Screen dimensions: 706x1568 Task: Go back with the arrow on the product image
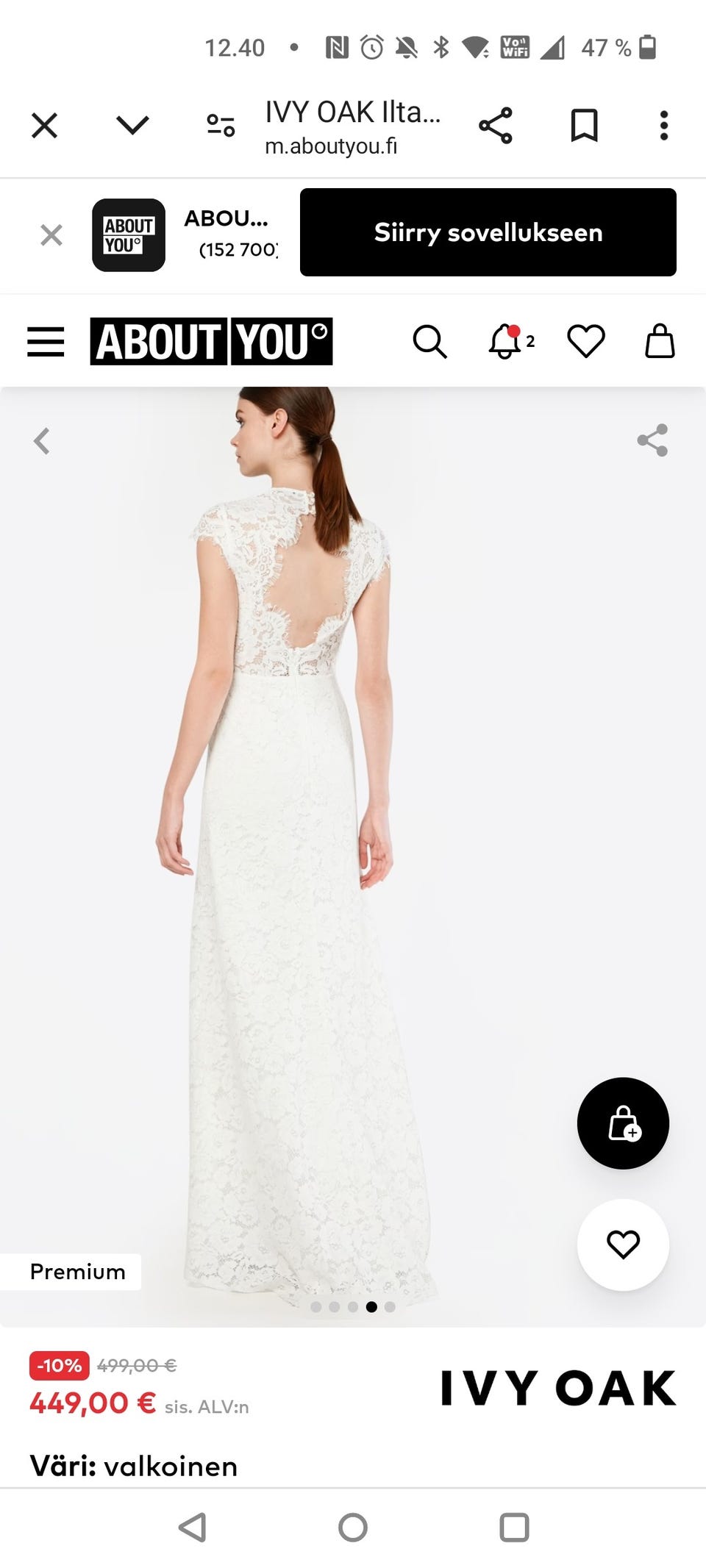point(42,441)
